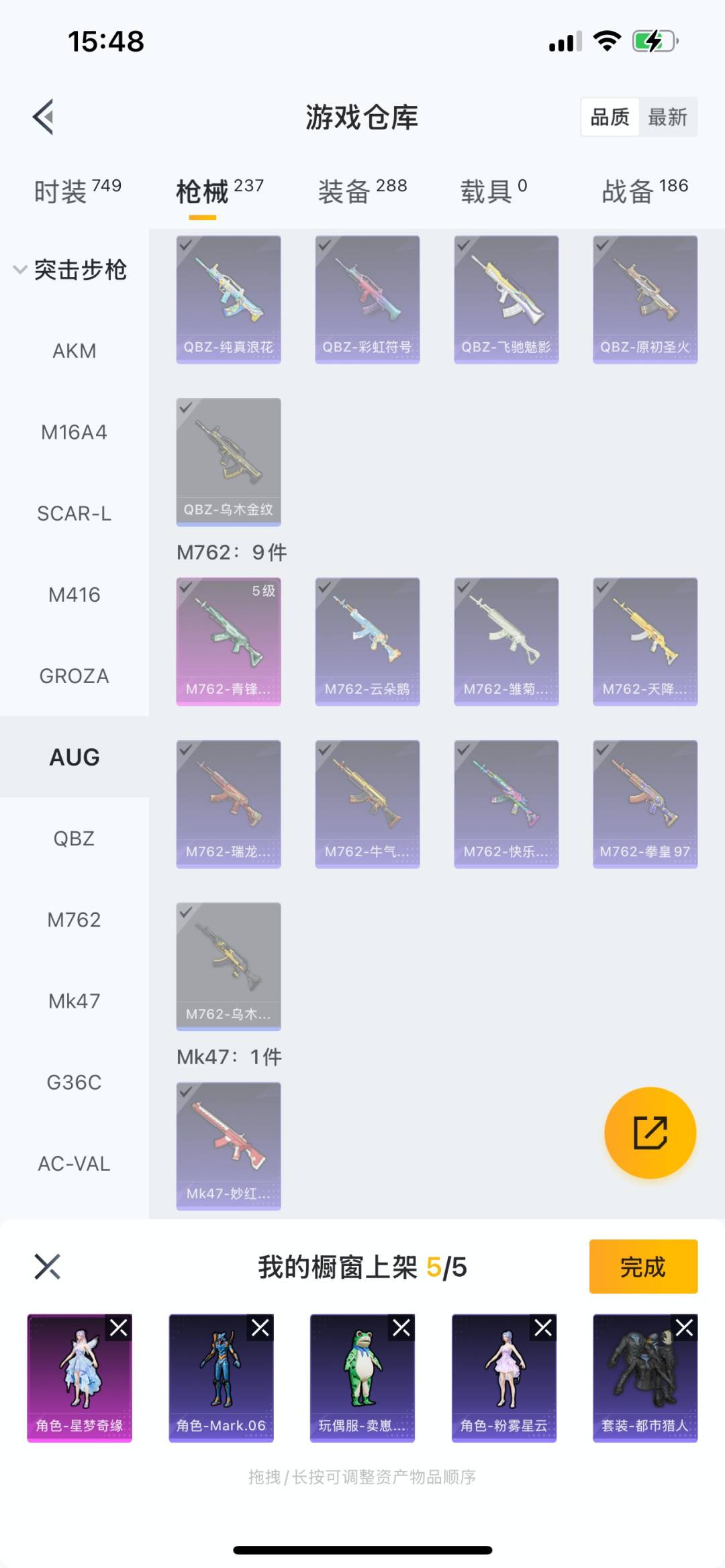Screen dimensions: 725x1568
Task: Sort items by 品质
Action: 610,117
